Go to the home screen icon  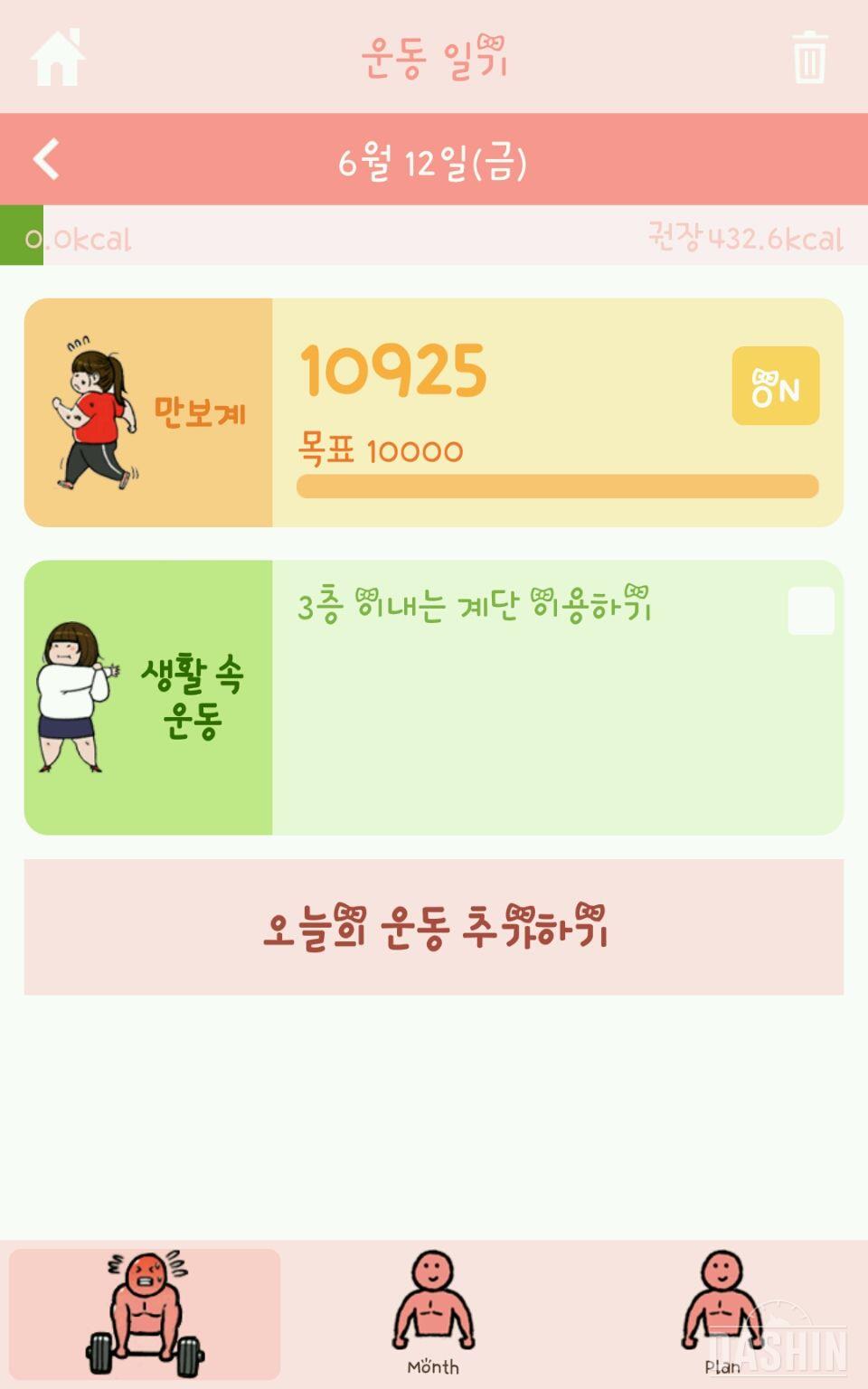click(58, 58)
